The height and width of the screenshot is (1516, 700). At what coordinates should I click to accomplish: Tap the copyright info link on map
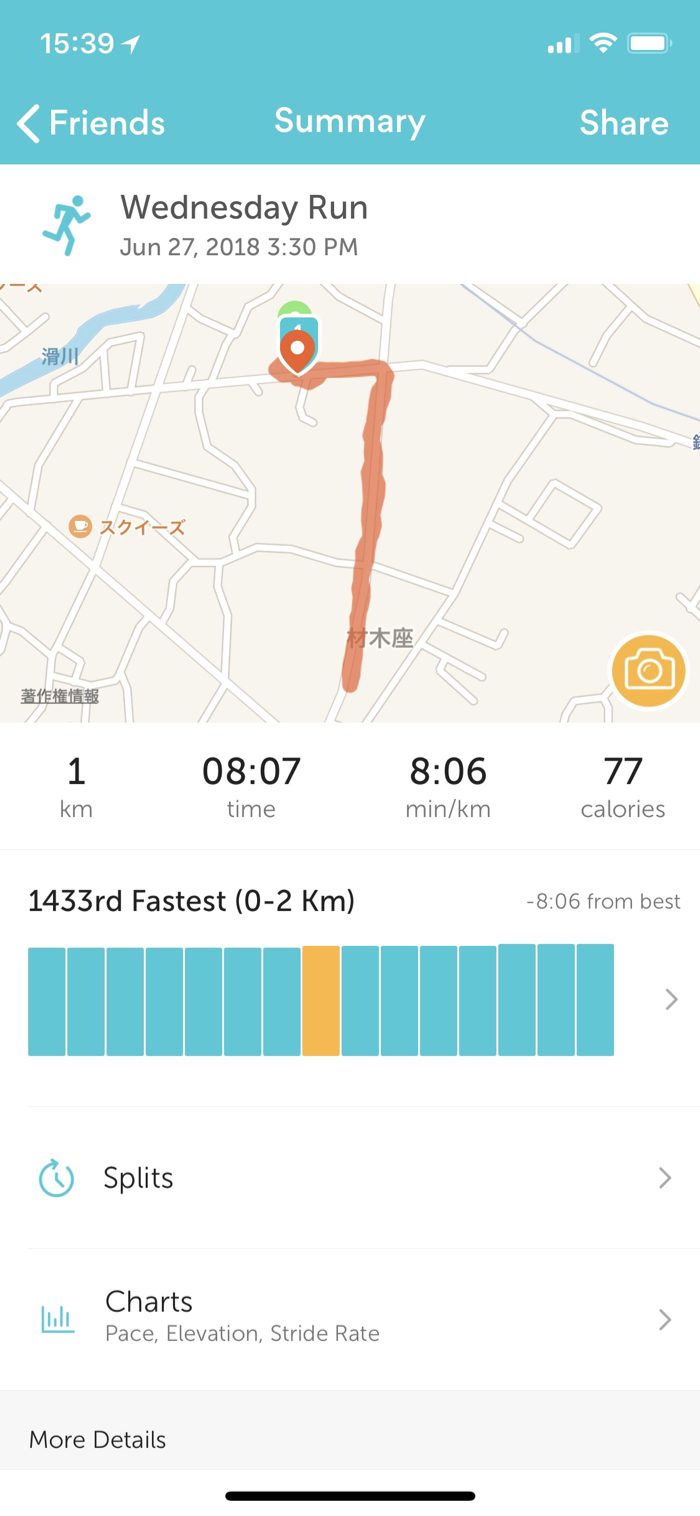[60, 696]
